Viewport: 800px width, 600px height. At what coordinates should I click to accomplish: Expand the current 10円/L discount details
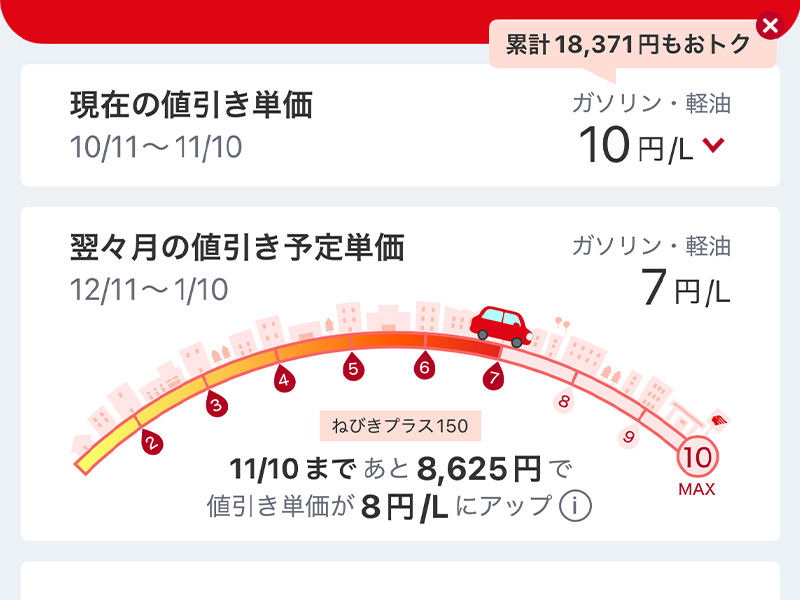pos(713,146)
